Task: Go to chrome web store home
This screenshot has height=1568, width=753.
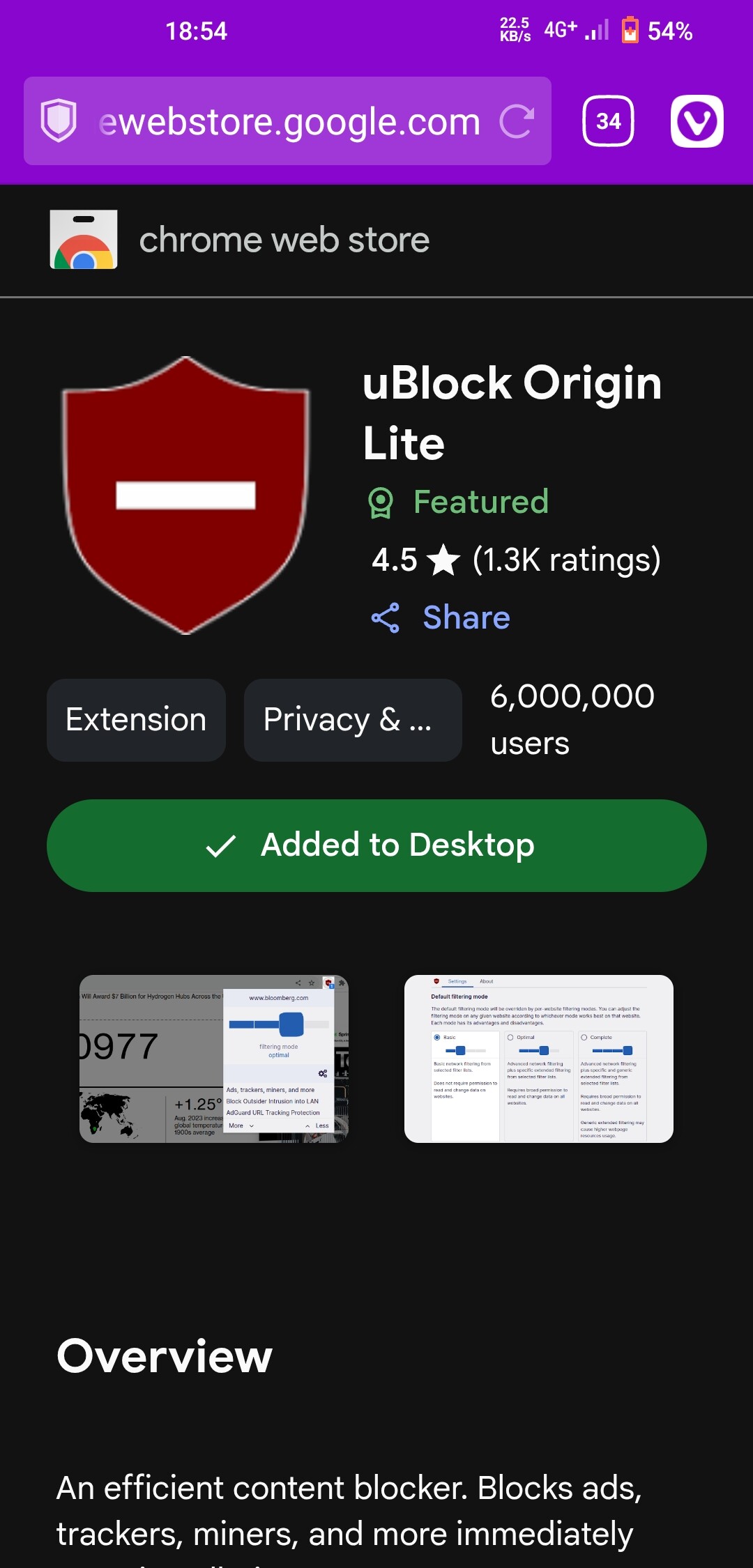Action: 240,240
